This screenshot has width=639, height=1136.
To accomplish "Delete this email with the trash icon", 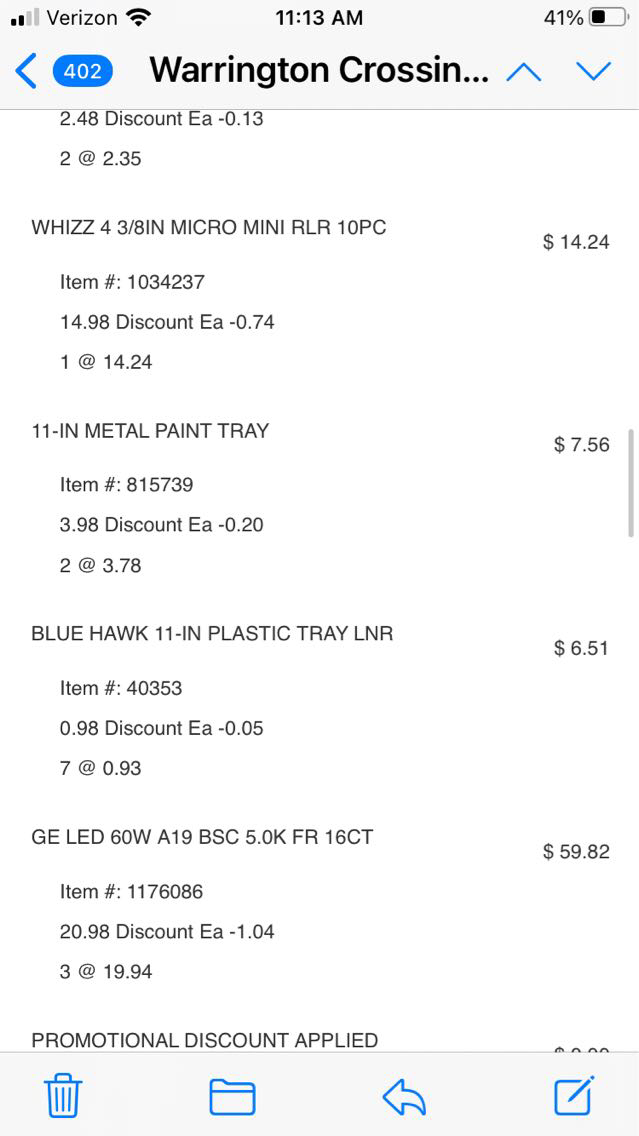I will (64, 1096).
